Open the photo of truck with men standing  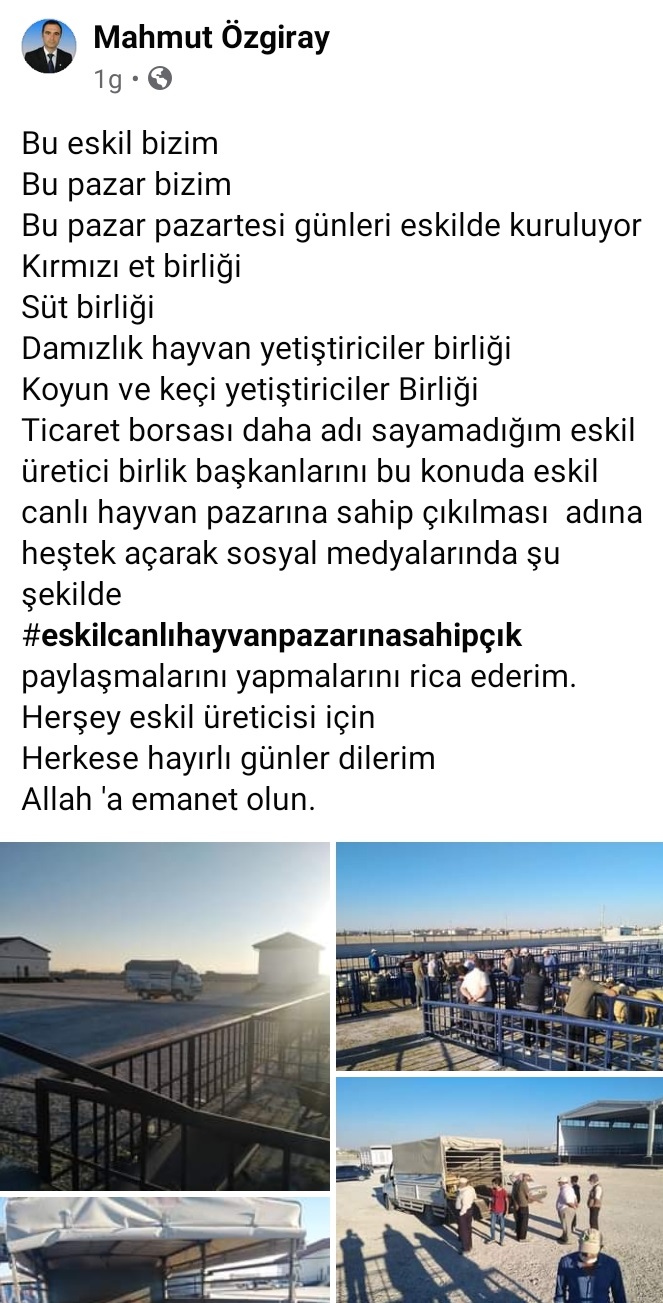pyautogui.click(x=499, y=1189)
